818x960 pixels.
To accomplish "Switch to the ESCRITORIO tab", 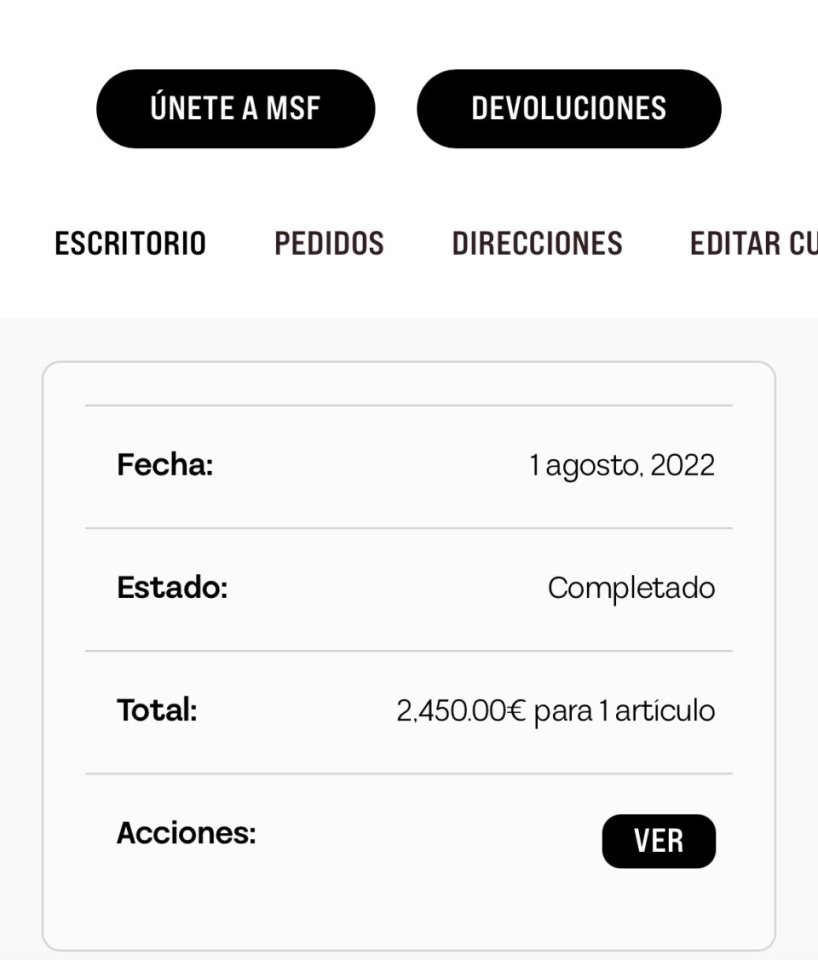I will tap(130, 243).
